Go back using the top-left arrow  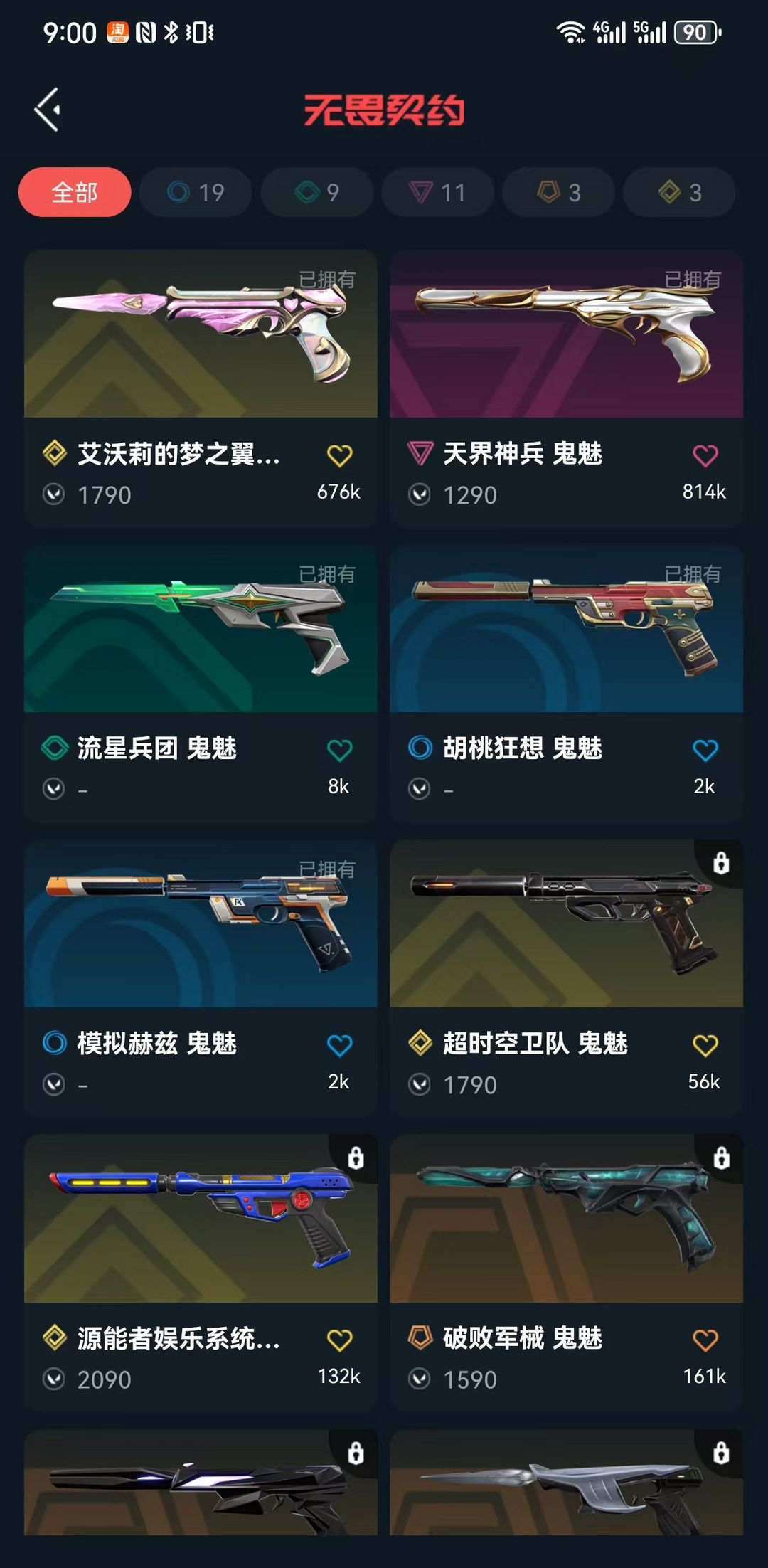pyautogui.click(x=48, y=110)
